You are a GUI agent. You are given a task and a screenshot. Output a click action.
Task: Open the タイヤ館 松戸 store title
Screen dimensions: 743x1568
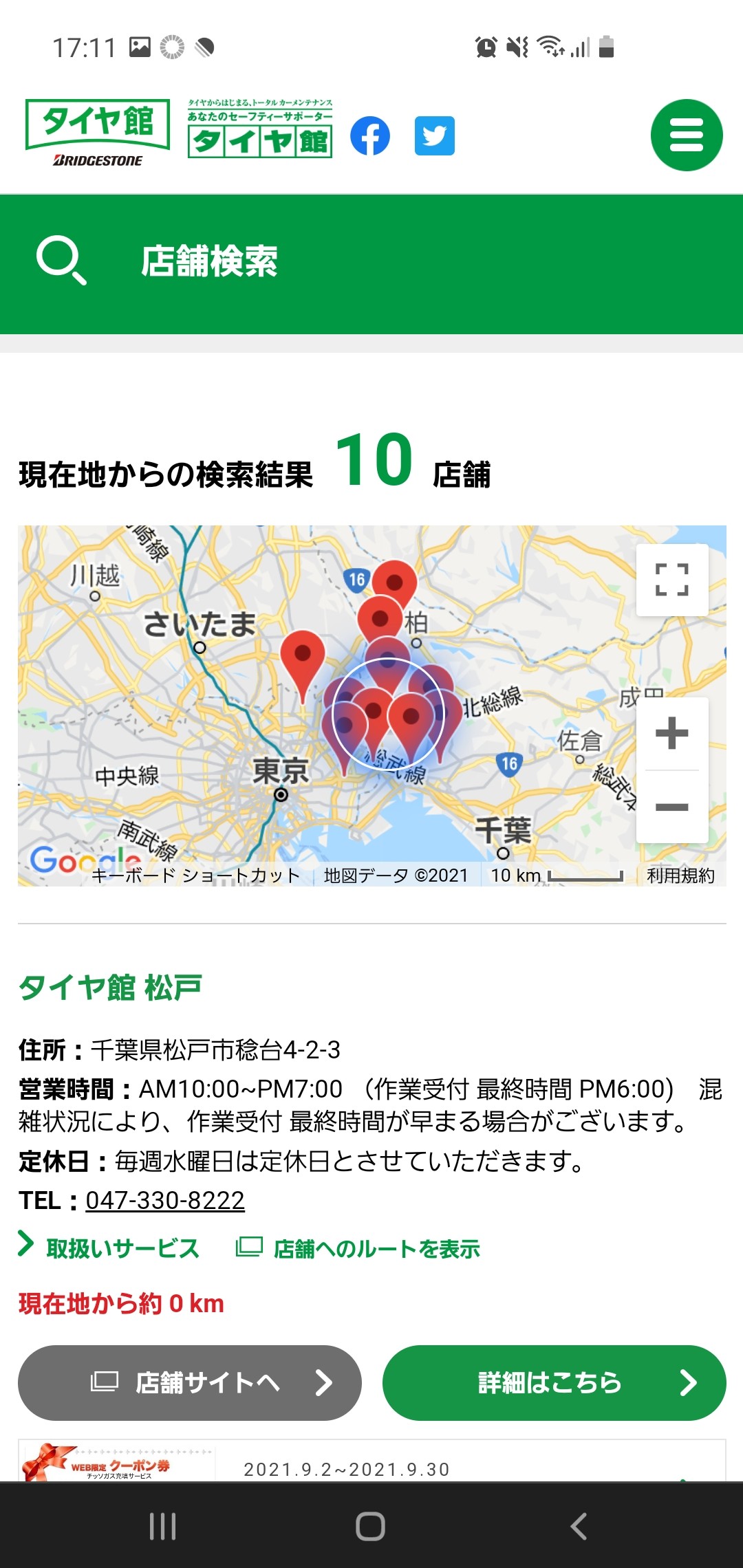coord(110,988)
